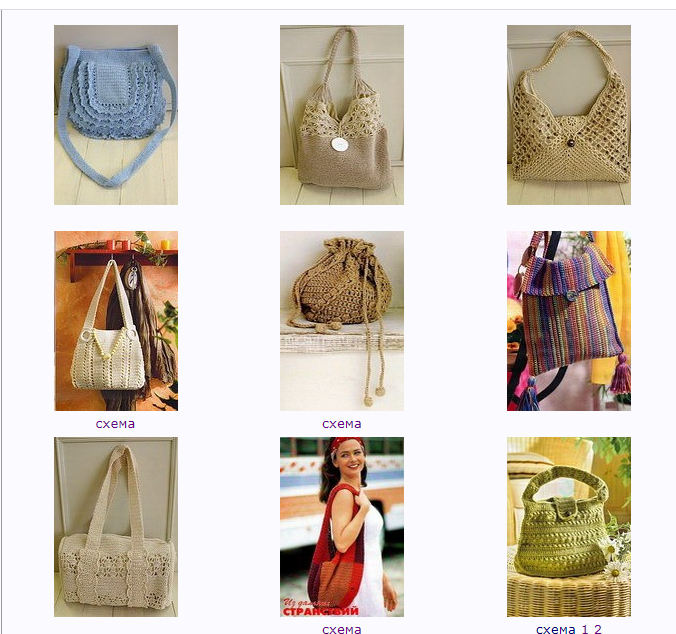This screenshot has height=634, width=676.
Task: Open схема link 1 under green handbag
Action: pyautogui.click(x=584, y=629)
